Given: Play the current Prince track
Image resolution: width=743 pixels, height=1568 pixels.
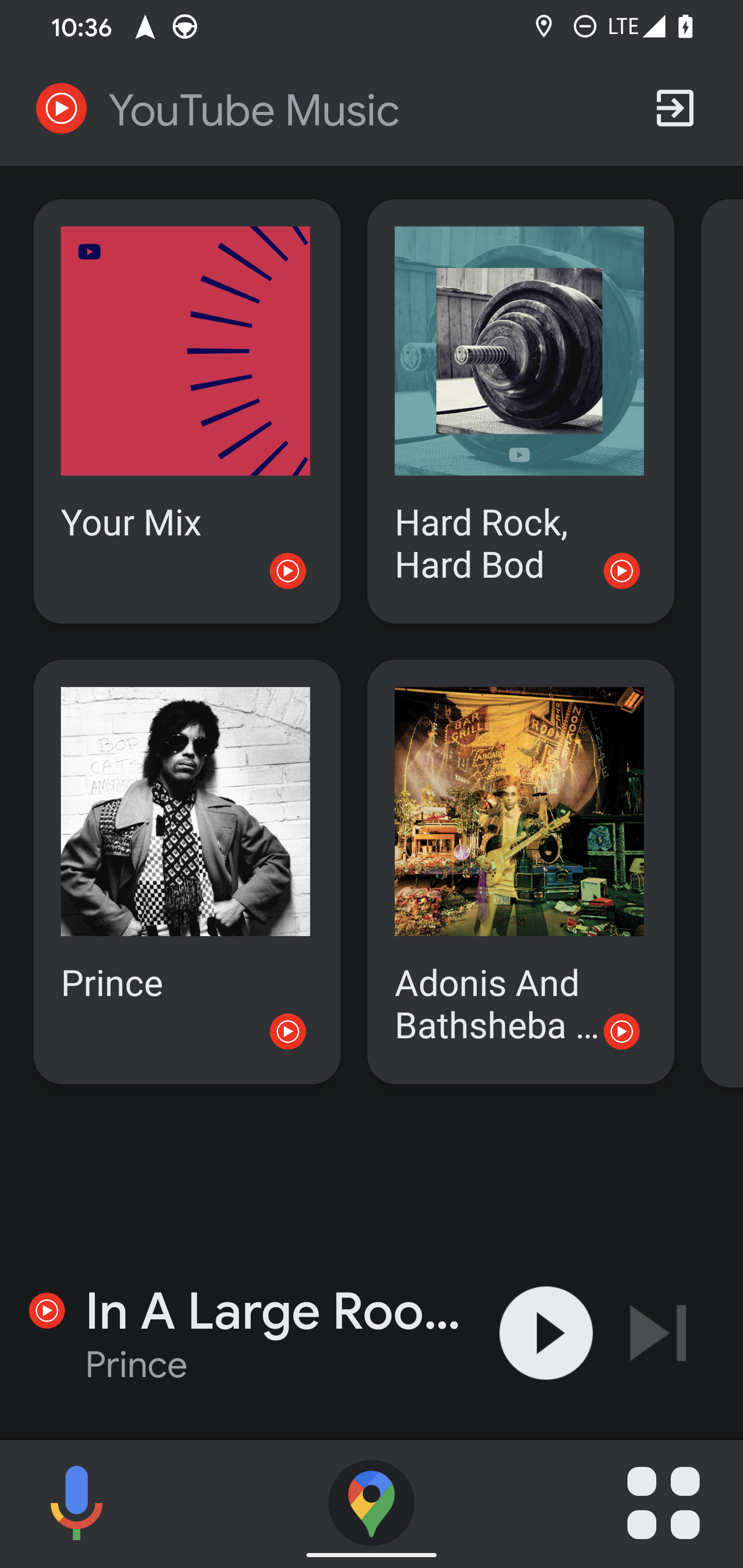Looking at the screenshot, I should pyautogui.click(x=545, y=1332).
